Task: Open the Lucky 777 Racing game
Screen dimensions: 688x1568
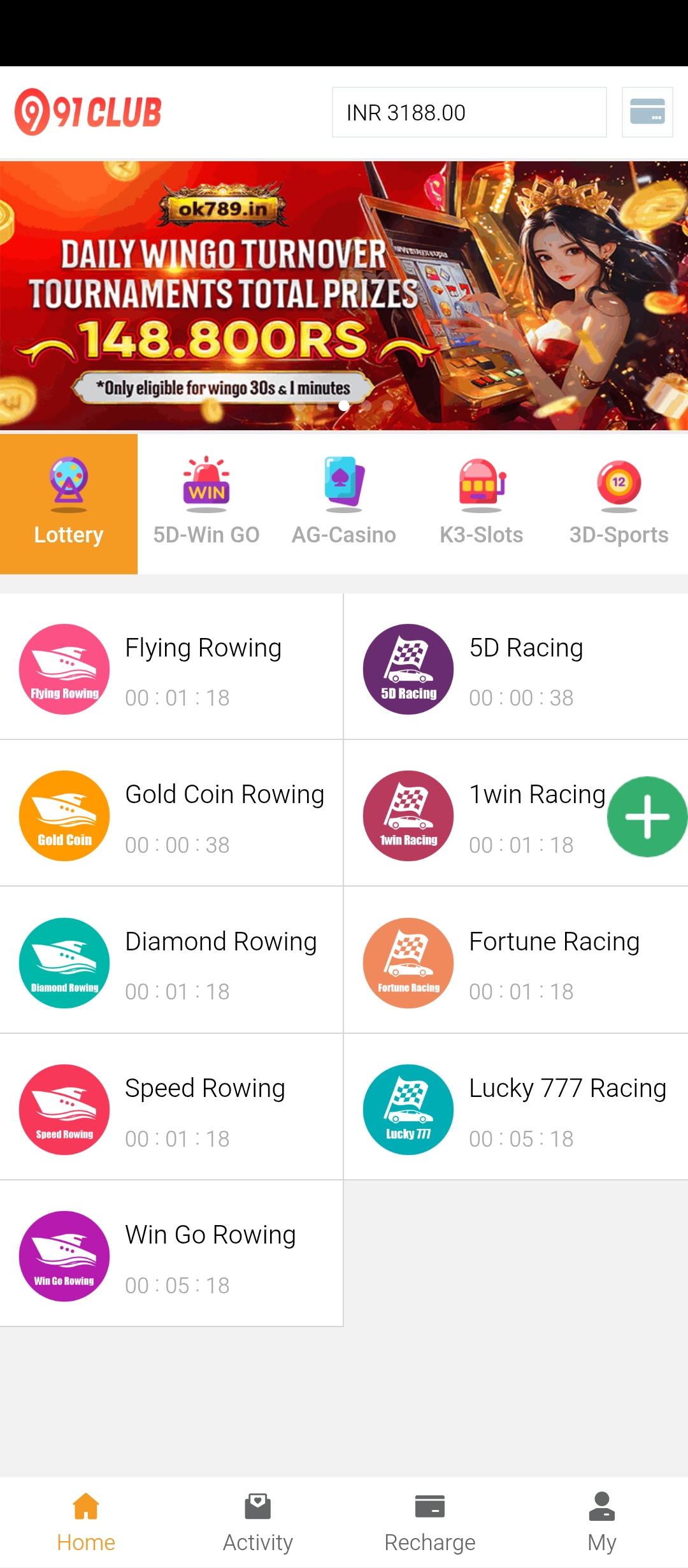Action: point(516,1108)
